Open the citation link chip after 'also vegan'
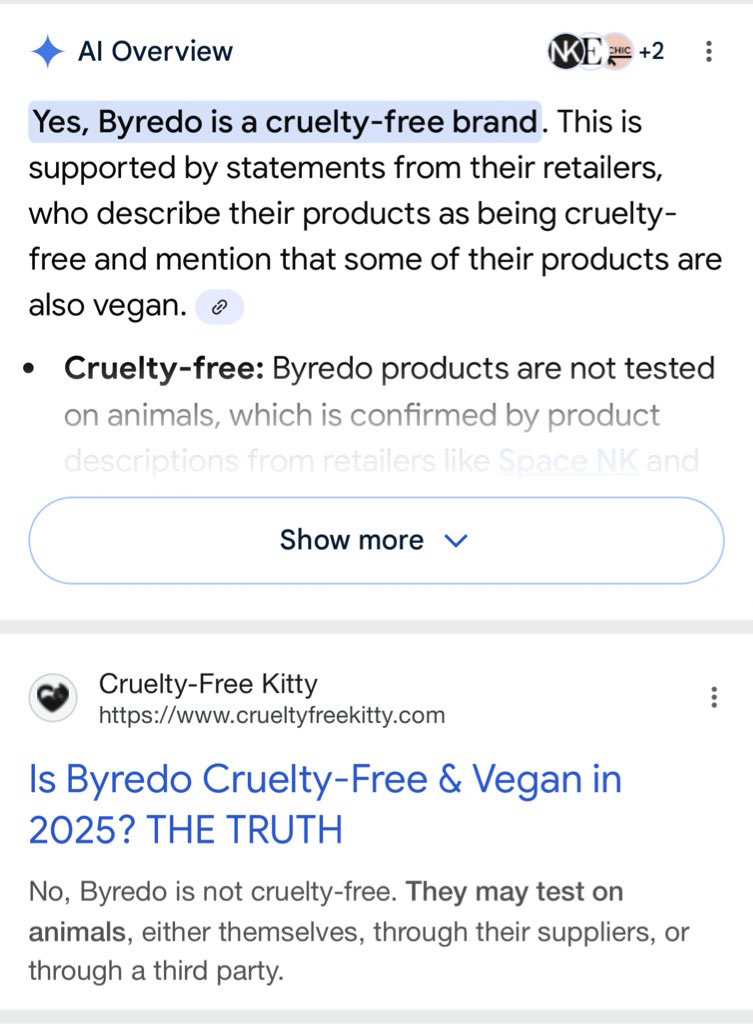Image resolution: width=753 pixels, height=1024 pixels. pyautogui.click(x=220, y=308)
